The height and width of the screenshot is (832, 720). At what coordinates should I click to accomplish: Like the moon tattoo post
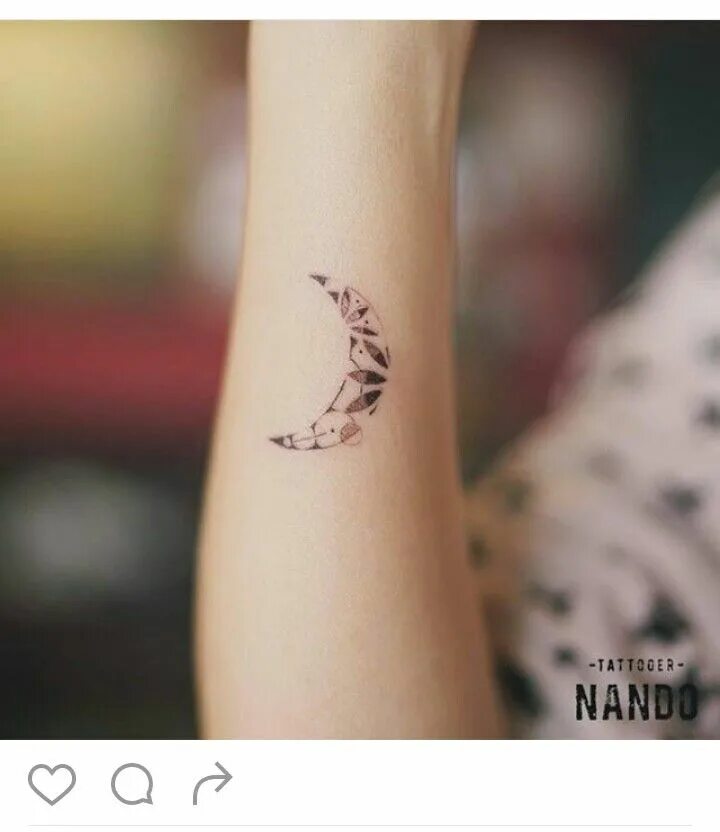tap(52, 784)
